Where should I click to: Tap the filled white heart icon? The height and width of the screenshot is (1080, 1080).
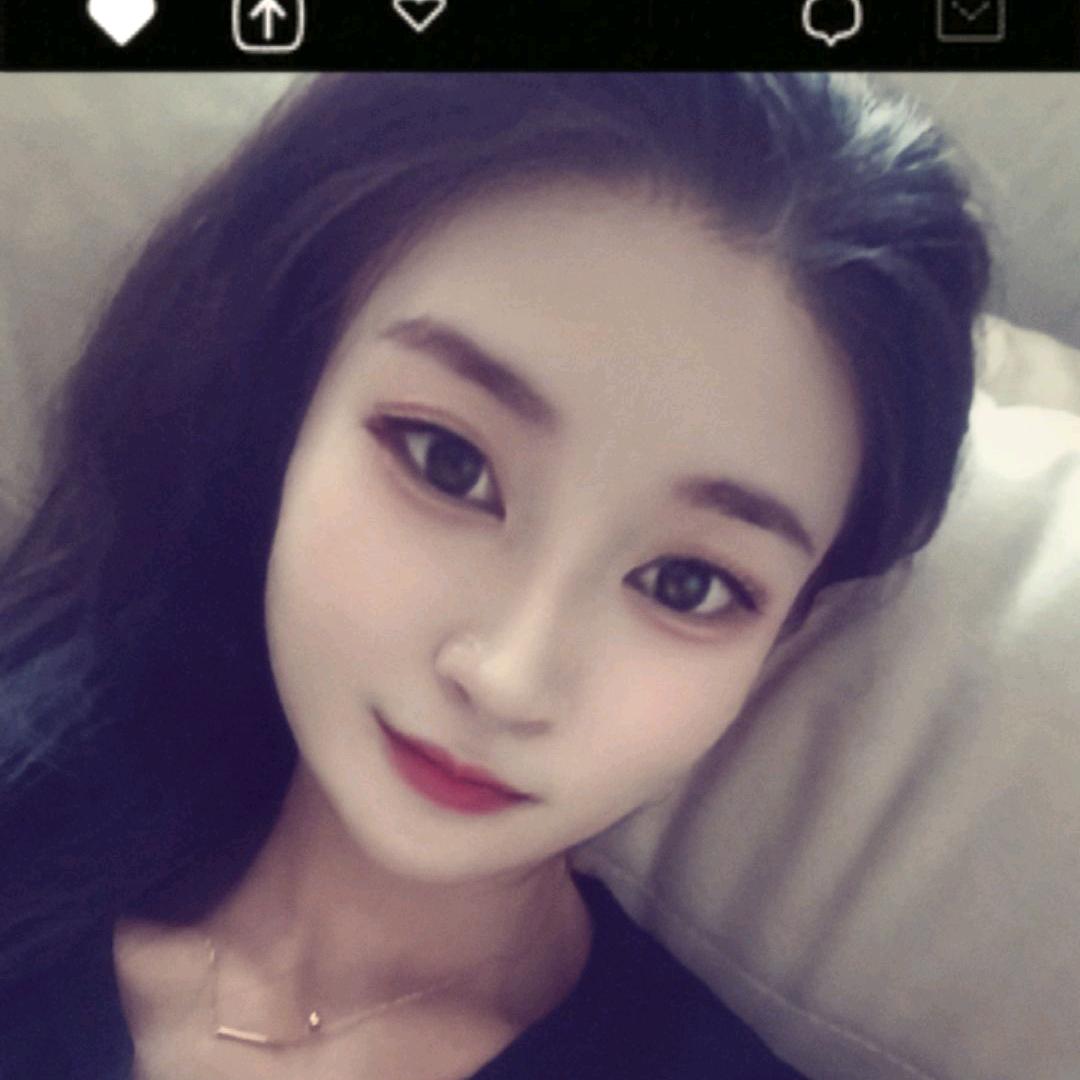(x=121, y=18)
